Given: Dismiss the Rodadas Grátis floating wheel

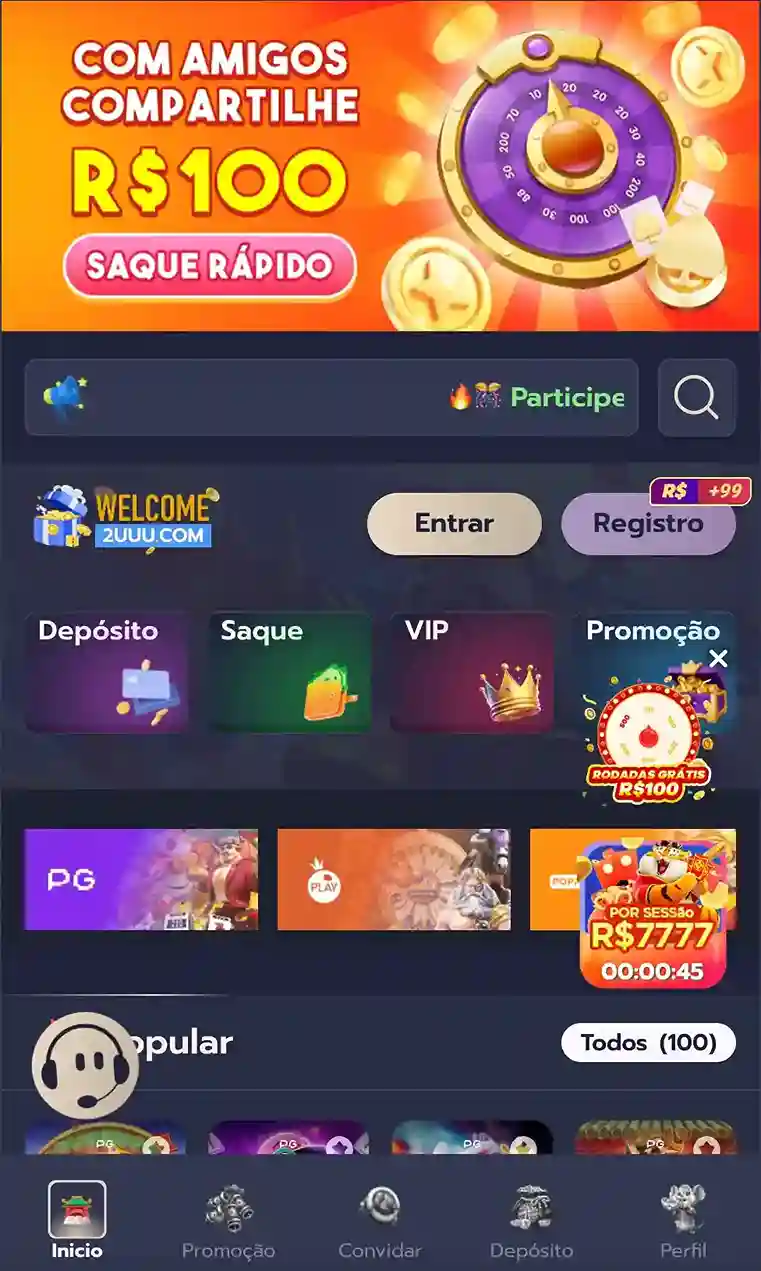Looking at the screenshot, I should 718,658.
